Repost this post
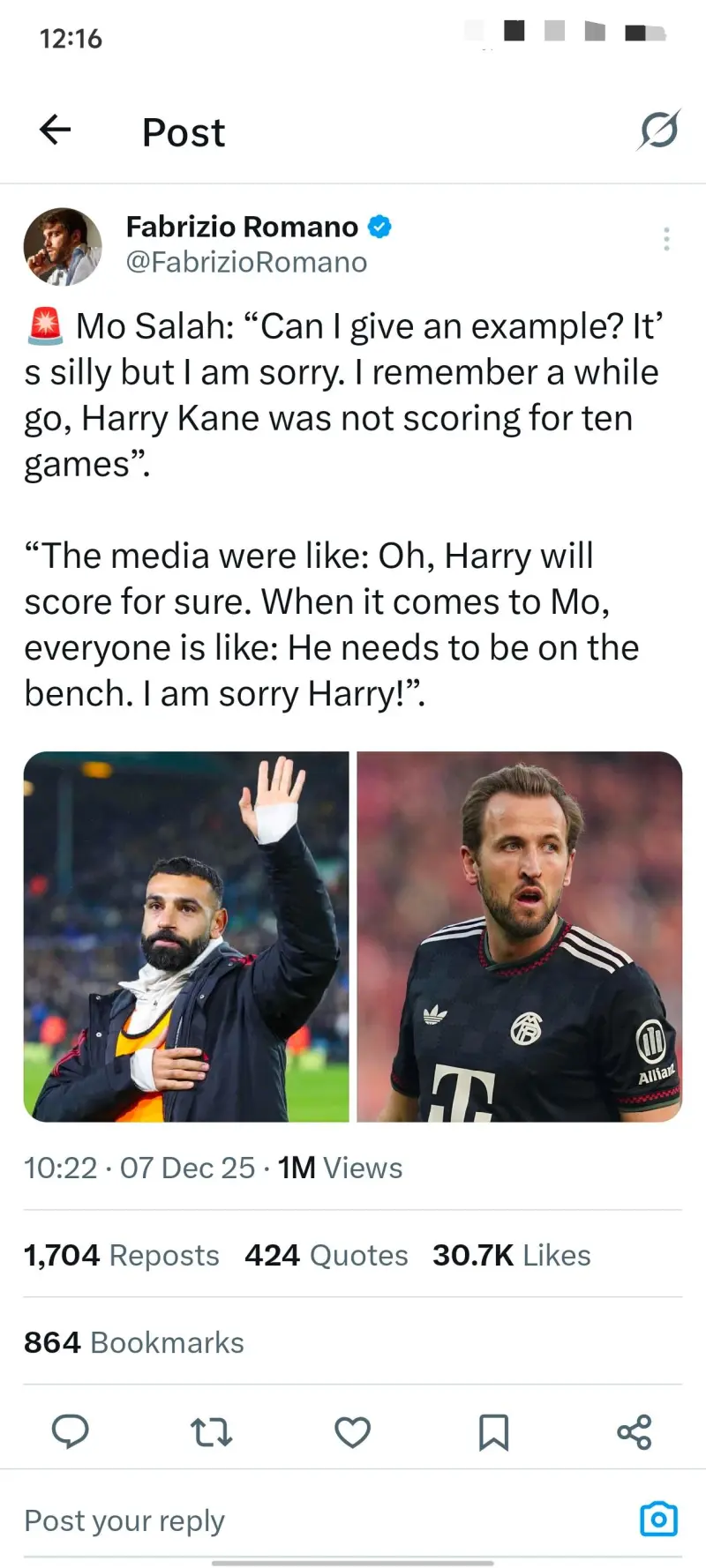706x1568 pixels. coord(212,1432)
